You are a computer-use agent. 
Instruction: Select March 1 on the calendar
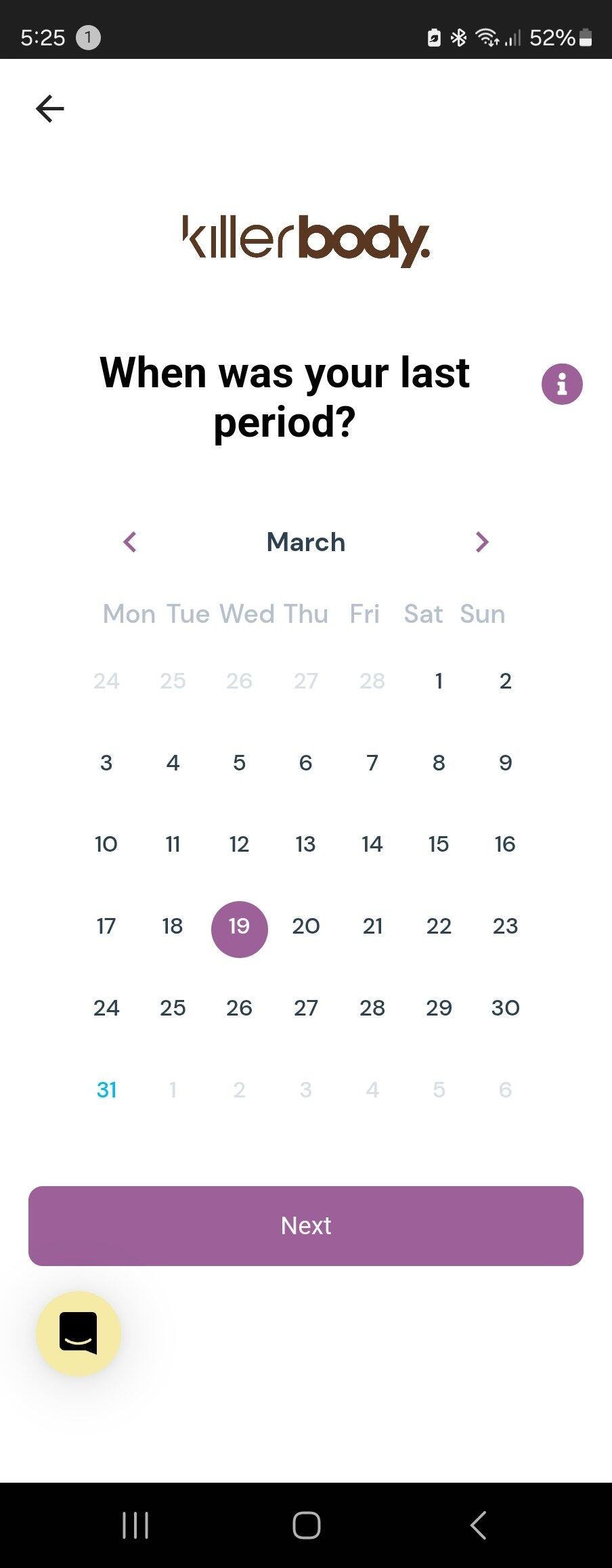tap(439, 680)
